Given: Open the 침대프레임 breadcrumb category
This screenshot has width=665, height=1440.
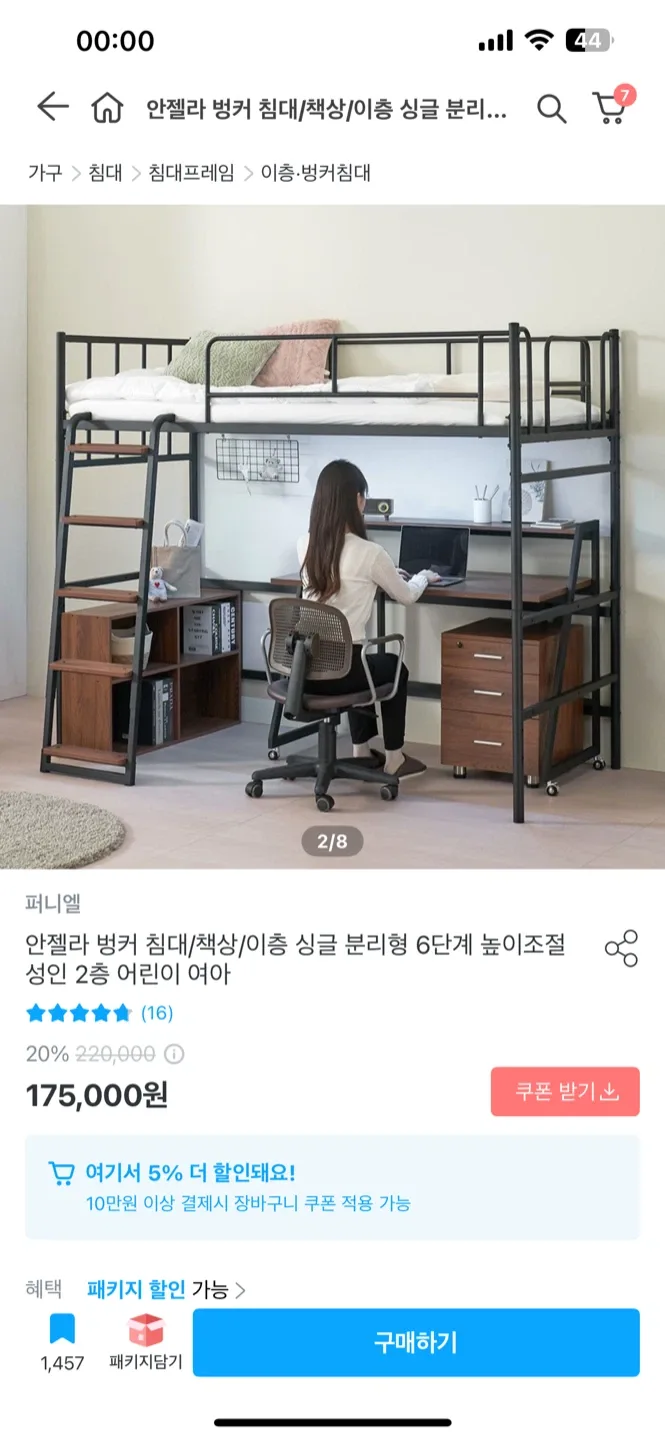Looking at the screenshot, I should 191,173.
